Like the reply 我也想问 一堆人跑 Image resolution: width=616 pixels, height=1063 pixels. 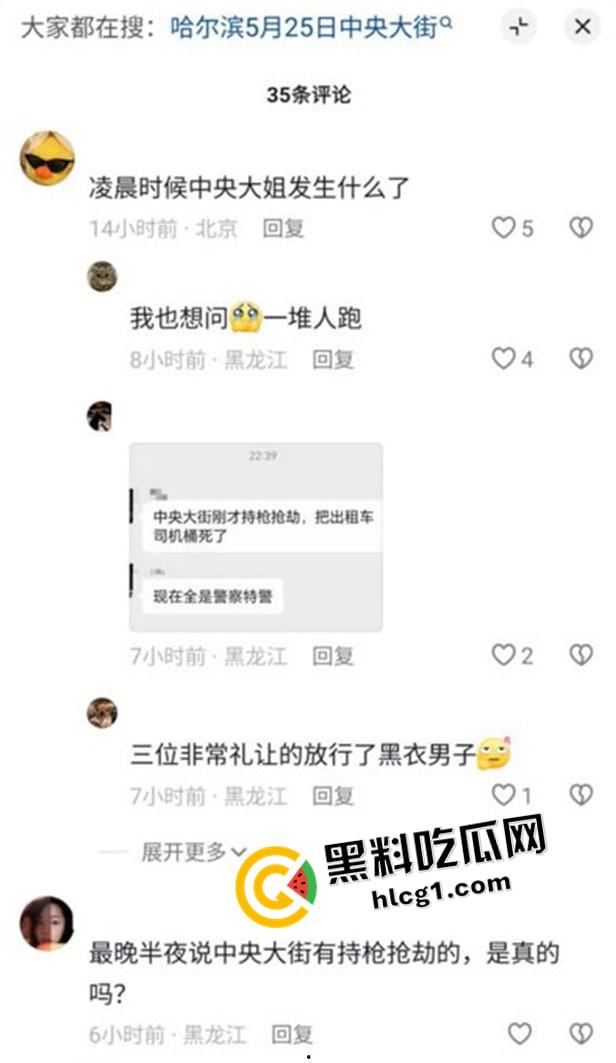503,358
